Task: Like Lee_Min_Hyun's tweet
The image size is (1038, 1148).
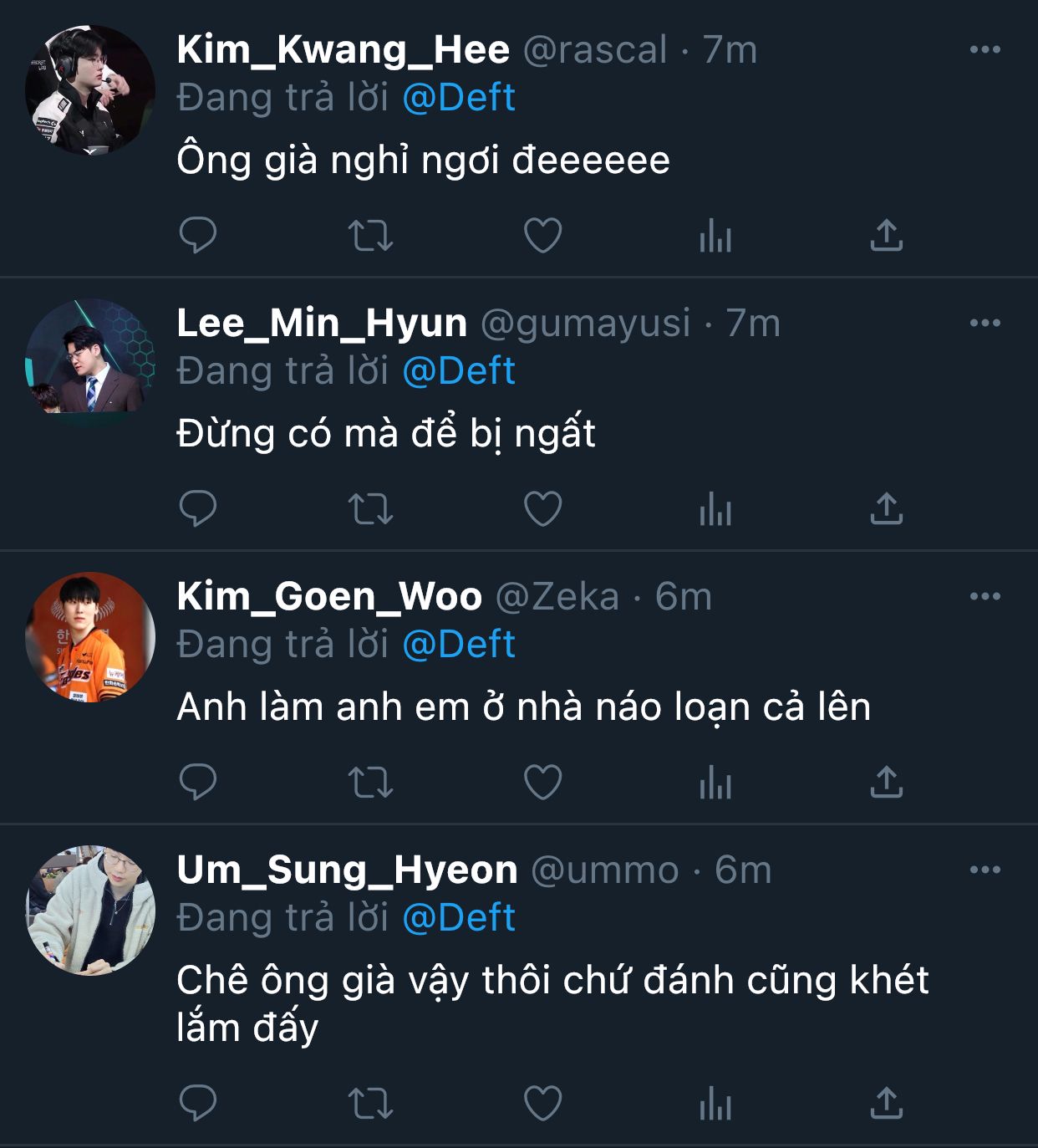Action: [542, 508]
